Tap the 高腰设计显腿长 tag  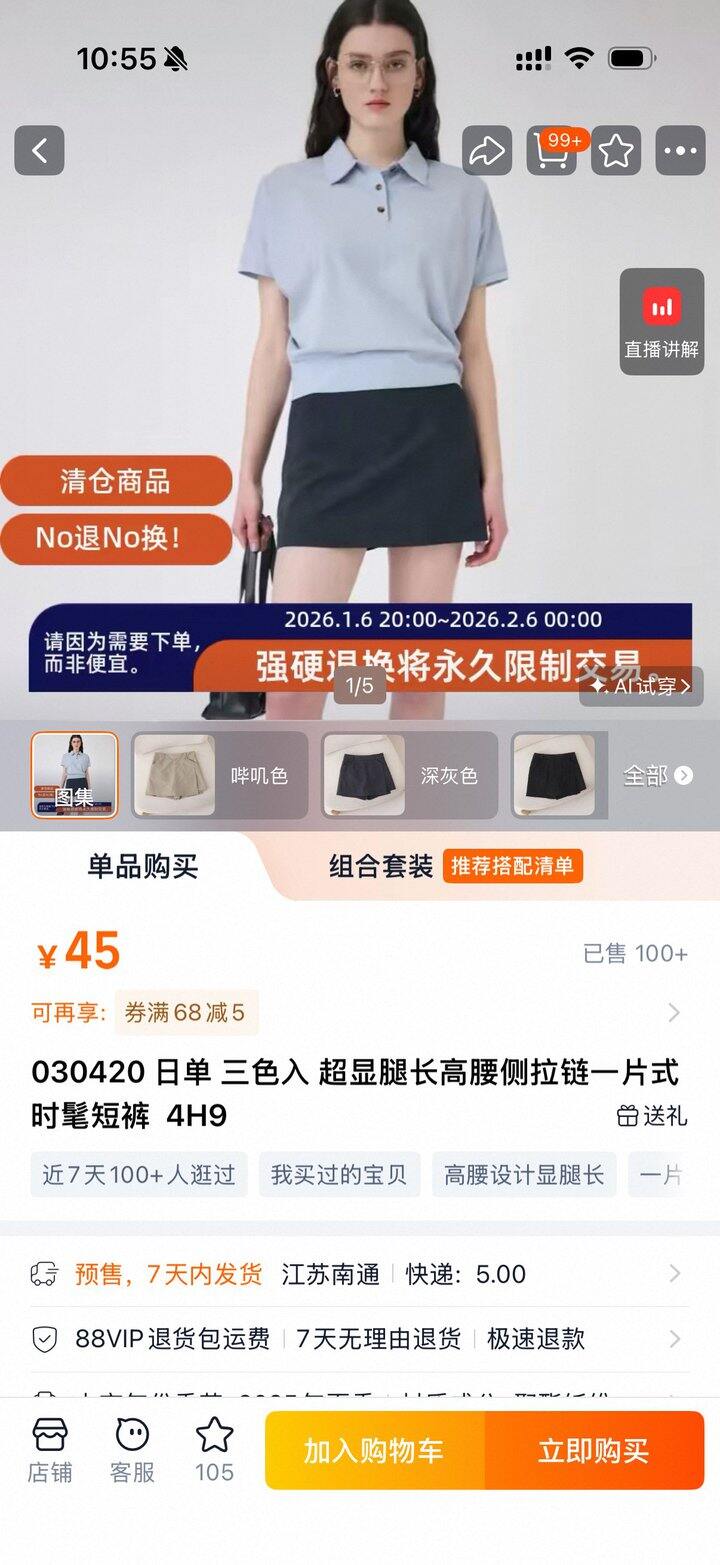click(524, 1174)
